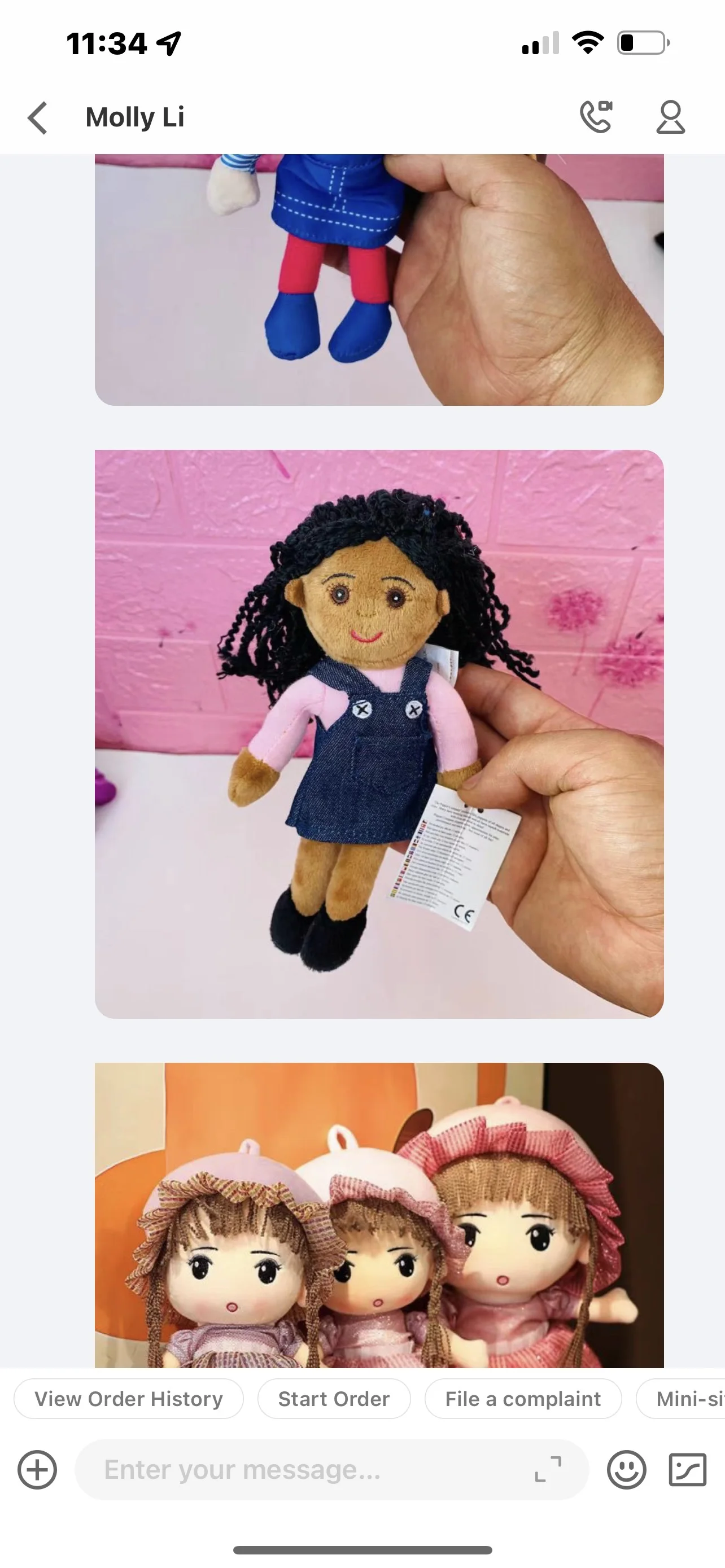725x1568 pixels.
Task: Open the plus attachments menu
Action: click(37, 1470)
